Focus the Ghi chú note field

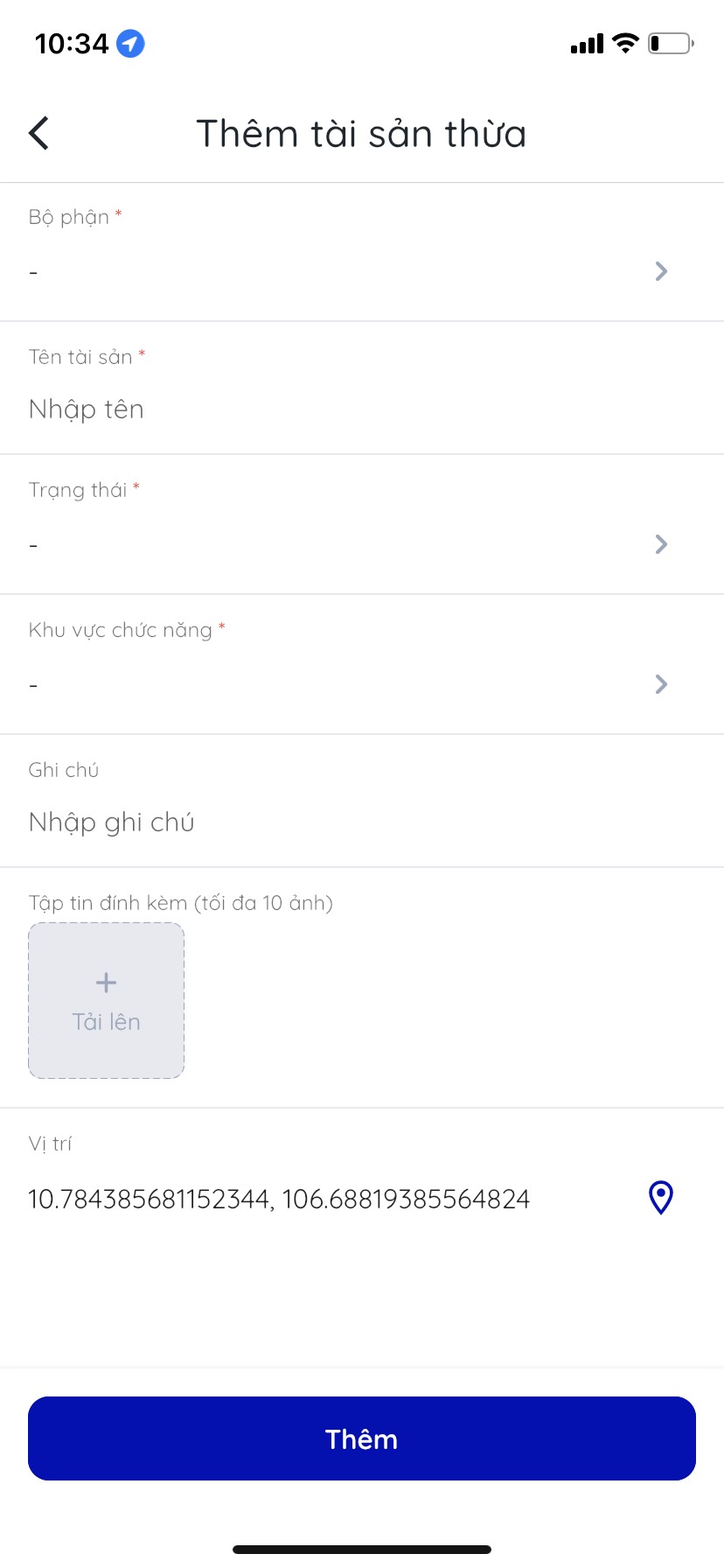click(x=362, y=822)
